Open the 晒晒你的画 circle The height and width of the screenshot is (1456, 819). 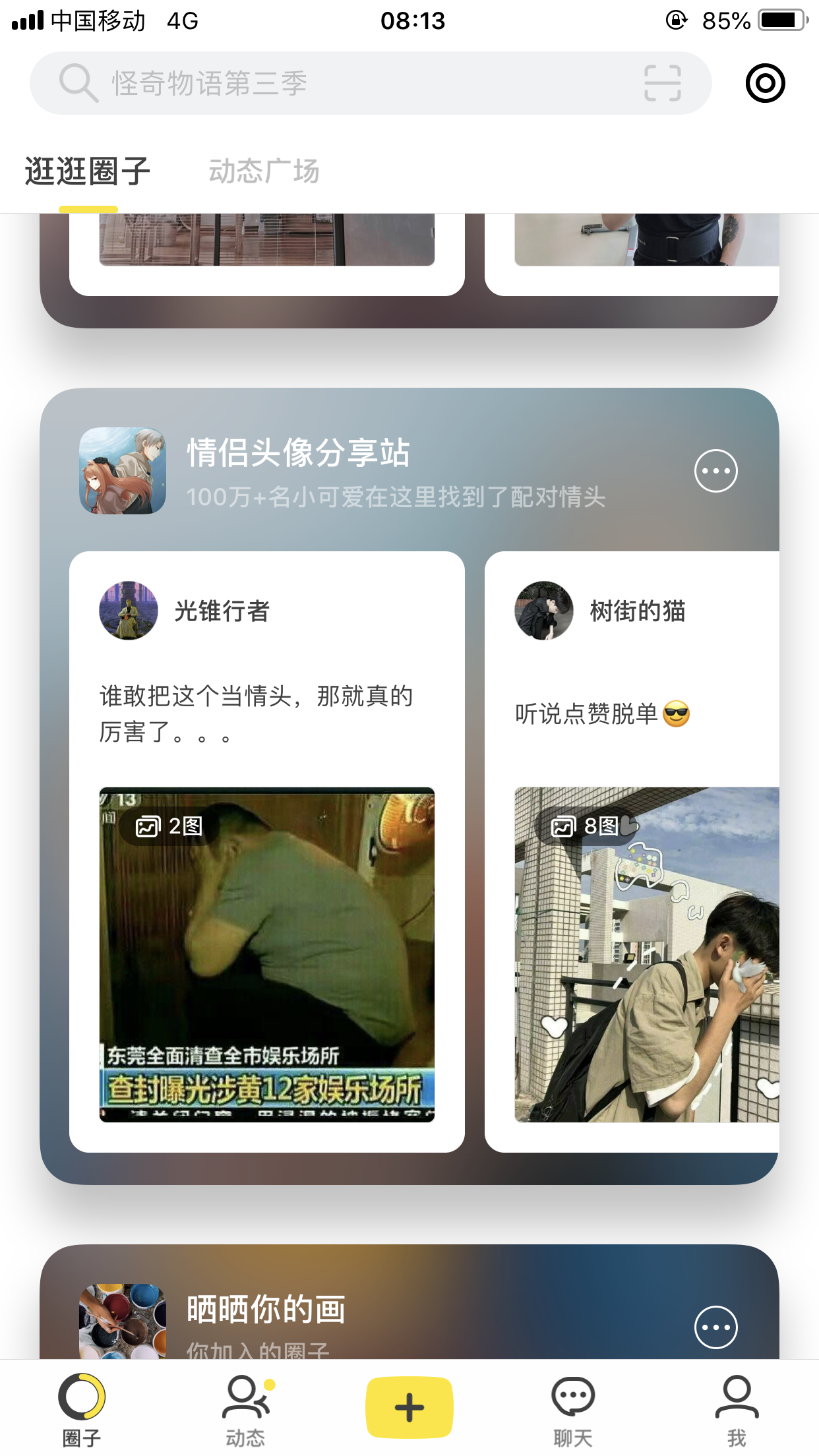pos(265,1310)
